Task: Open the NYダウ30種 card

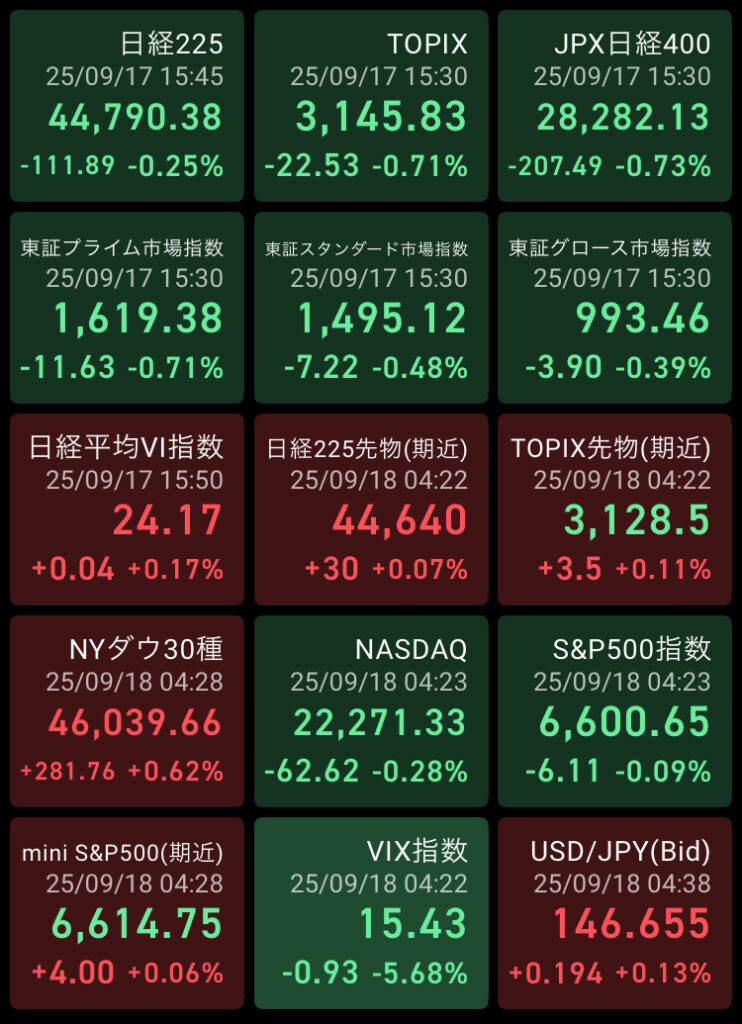Action: point(127,711)
